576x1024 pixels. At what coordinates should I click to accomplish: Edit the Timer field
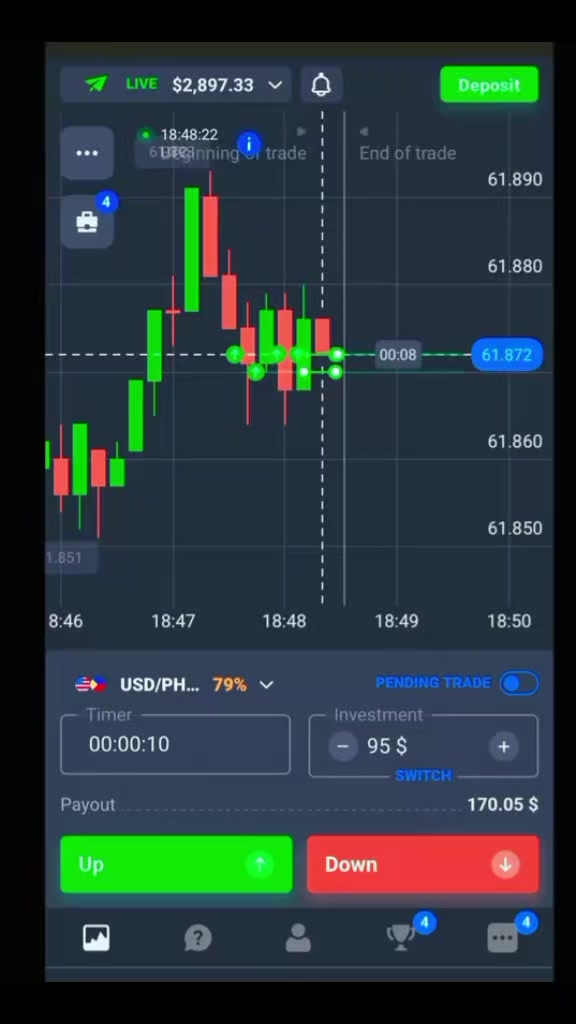pyautogui.click(x=175, y=744)
